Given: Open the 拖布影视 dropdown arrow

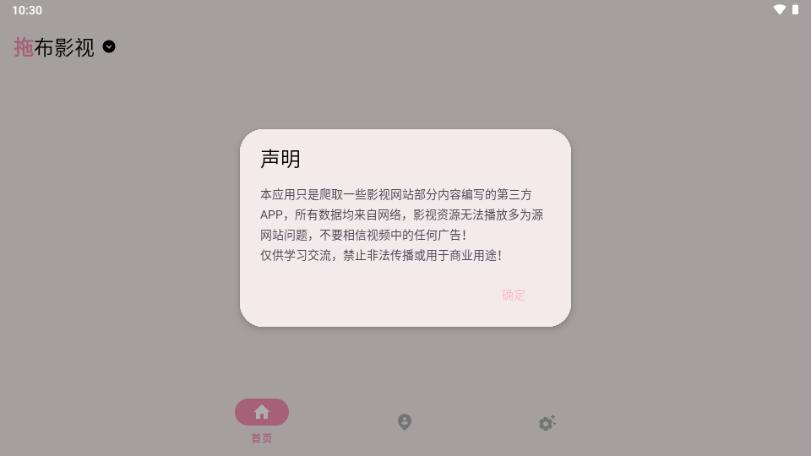Looking at the screenshot, I should coord(109,46).
